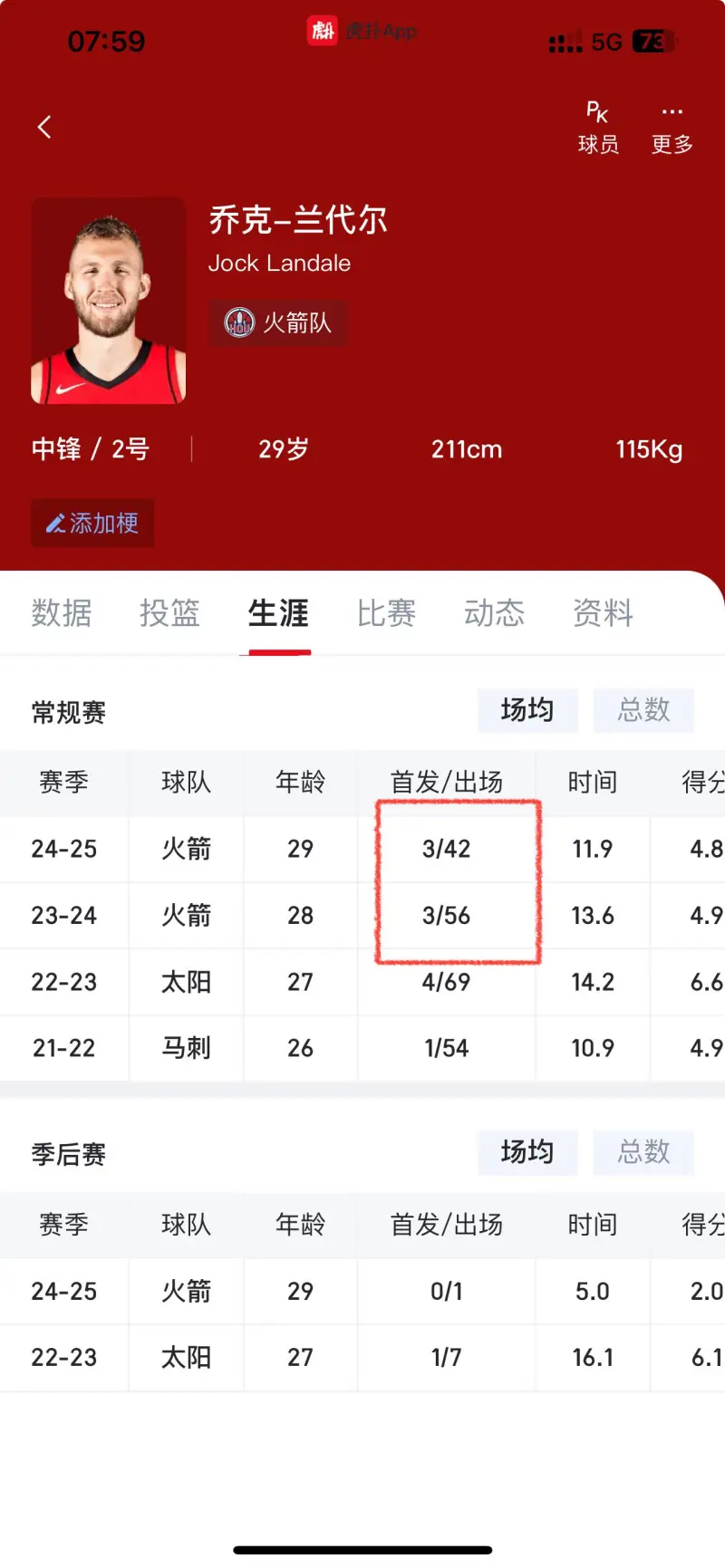Switch to the 动态 tab
This screenshot has height=1568, width=725.
coord(494,613)
